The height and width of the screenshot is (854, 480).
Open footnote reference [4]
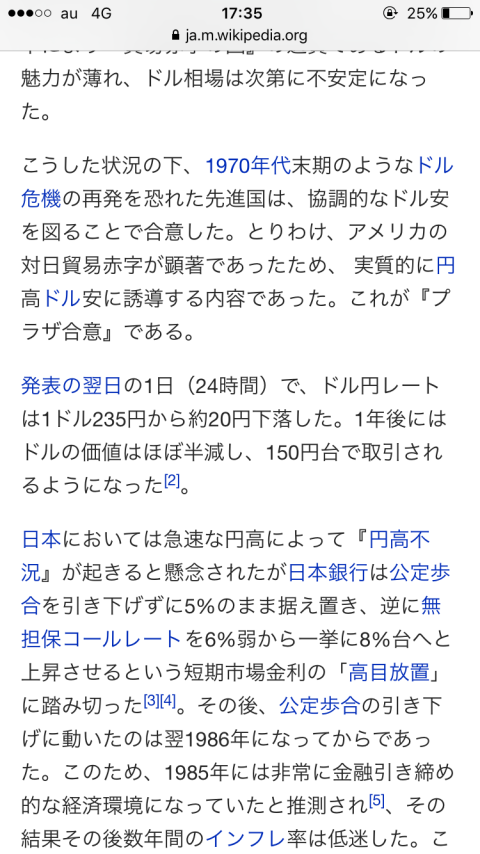(x=168, y=700)
